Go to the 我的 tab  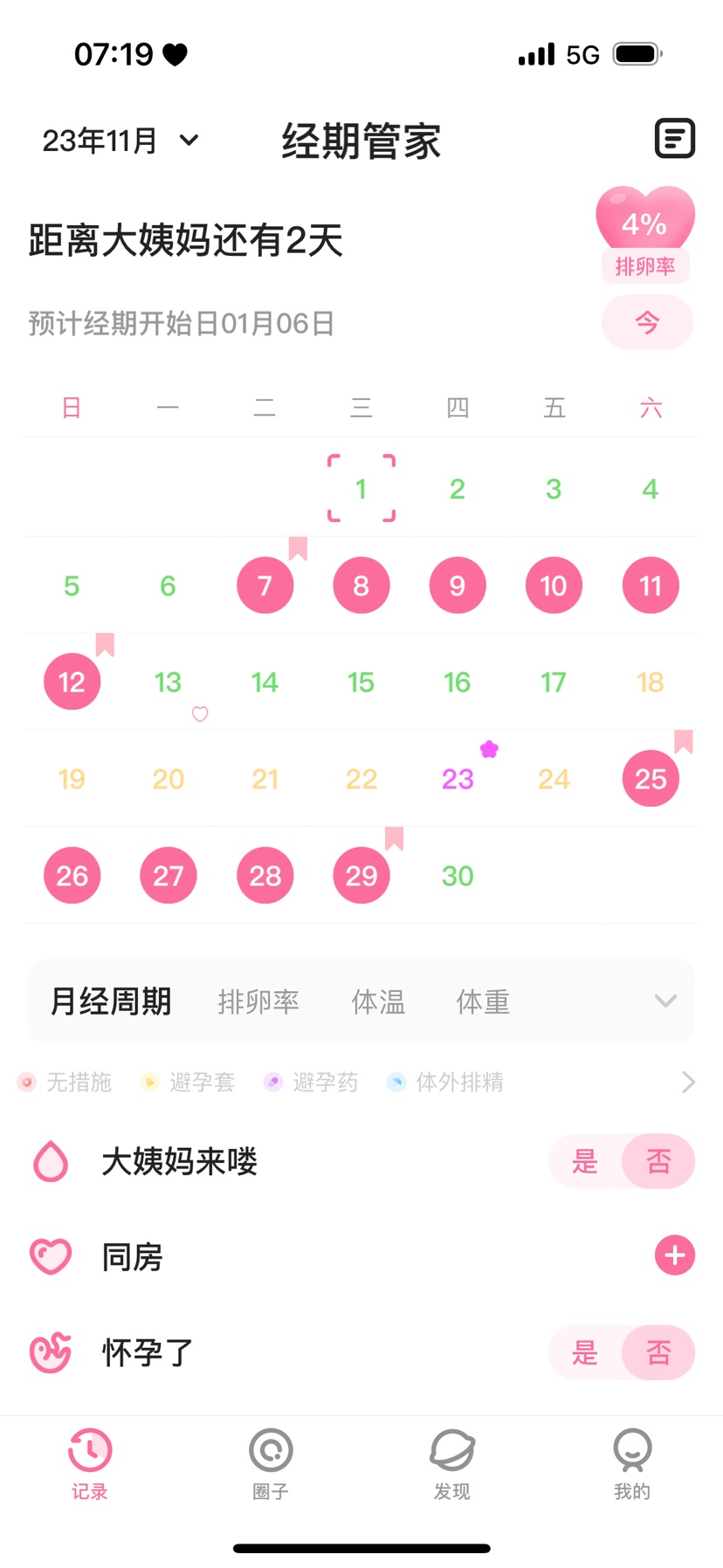coord(632,1463)
